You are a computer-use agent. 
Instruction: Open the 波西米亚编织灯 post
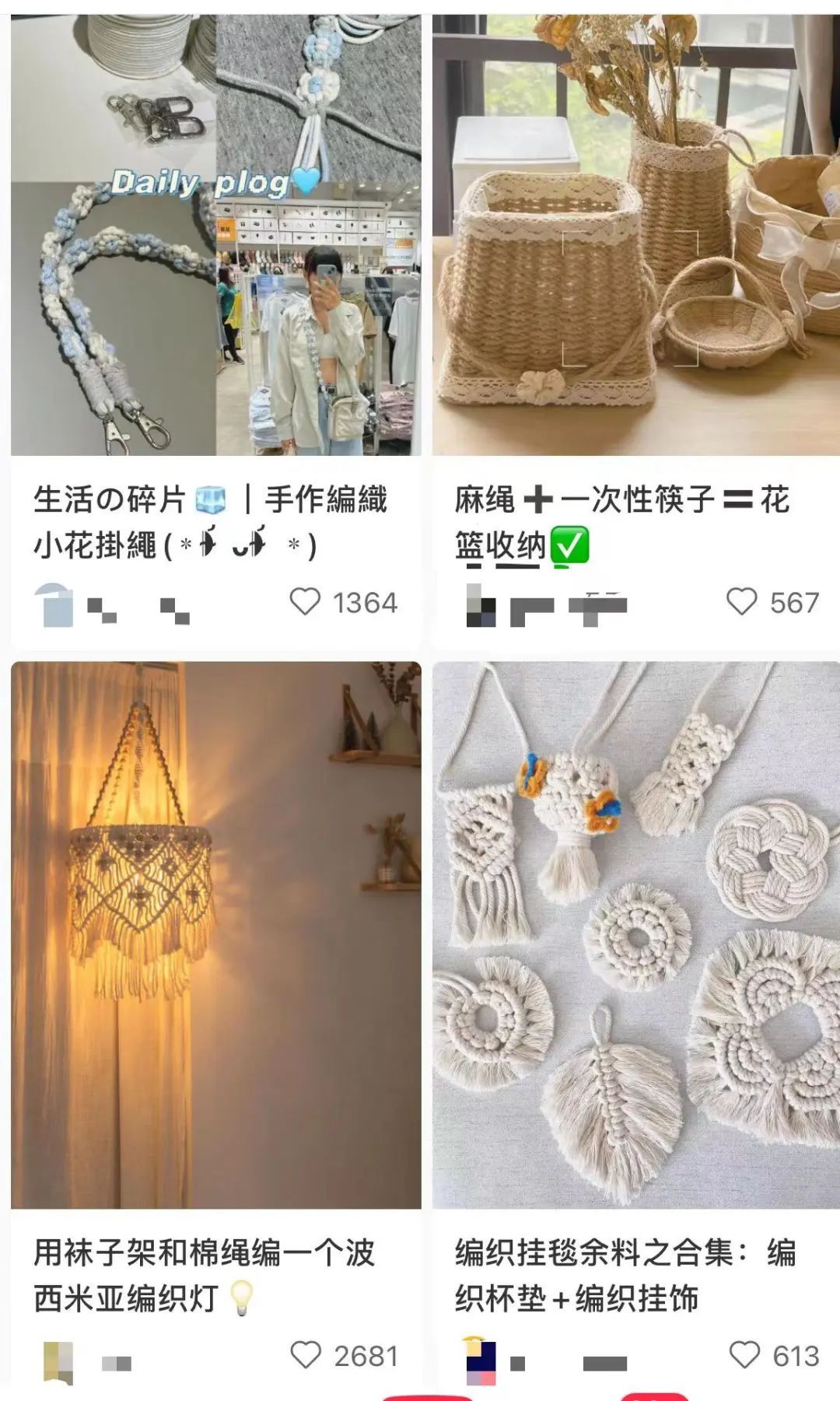(215, 933)
